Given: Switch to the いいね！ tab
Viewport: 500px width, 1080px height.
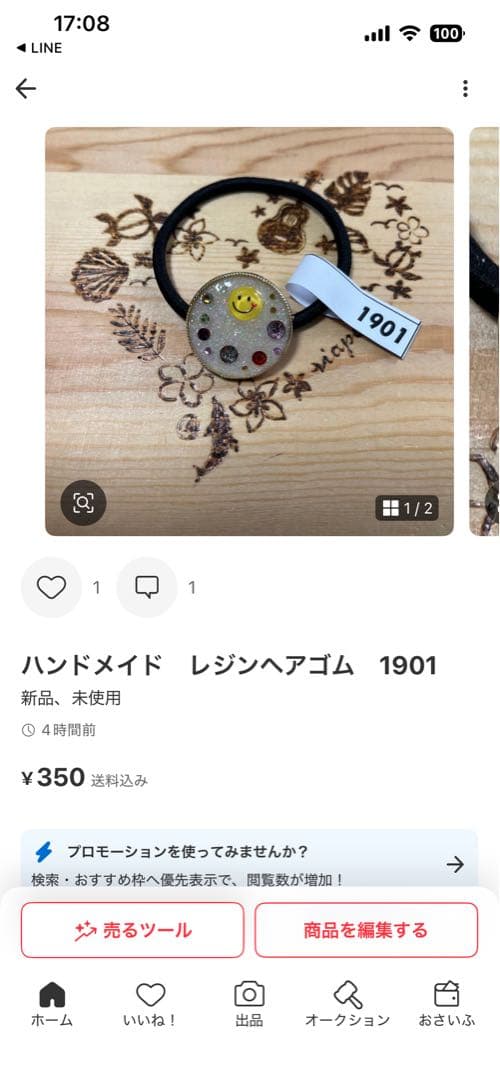Looking at the screenshot, I should pos(150,1004).
